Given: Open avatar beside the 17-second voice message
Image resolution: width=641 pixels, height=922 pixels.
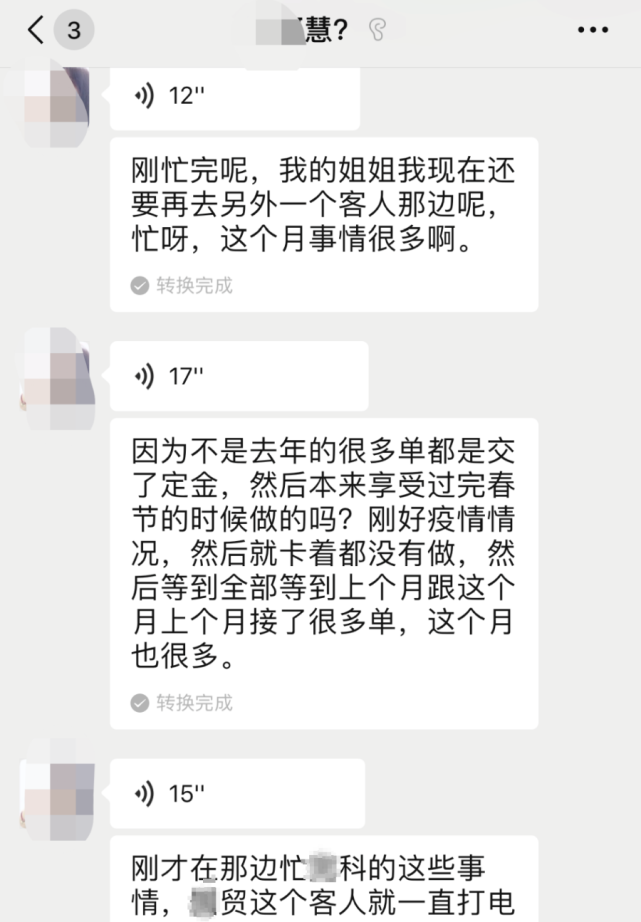Looking at the screenshot, I should click(58, 379).
